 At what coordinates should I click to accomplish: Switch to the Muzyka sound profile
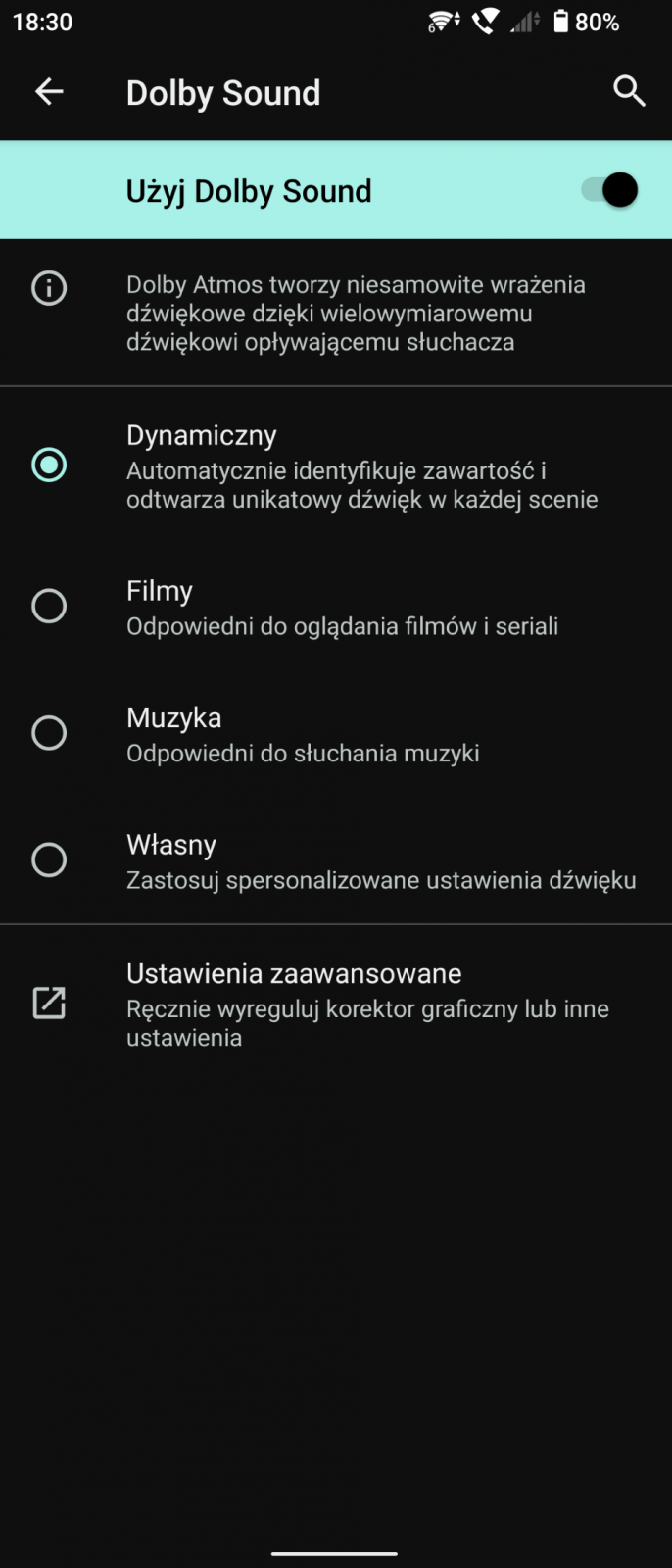pos(49,733)
